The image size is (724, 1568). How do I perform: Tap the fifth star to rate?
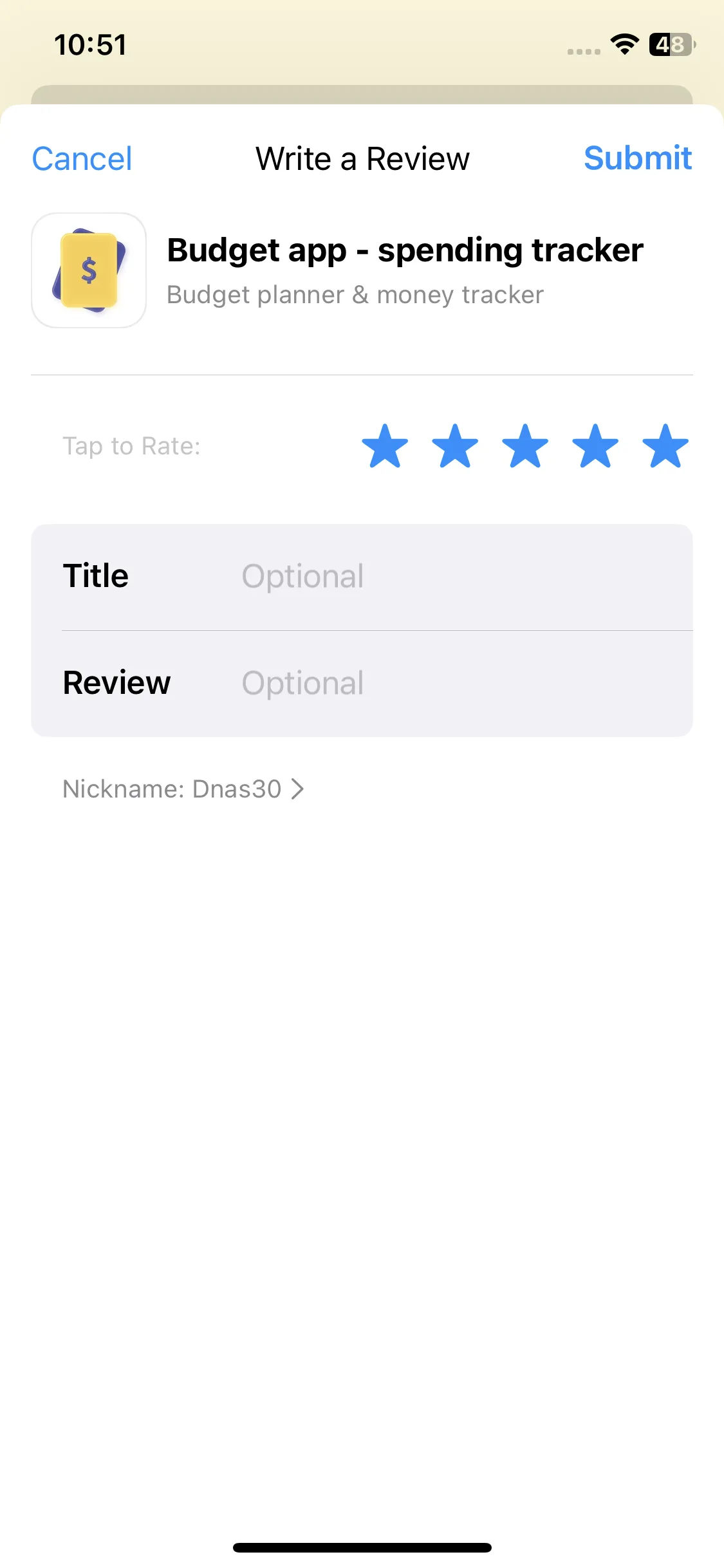pos(665,446)
